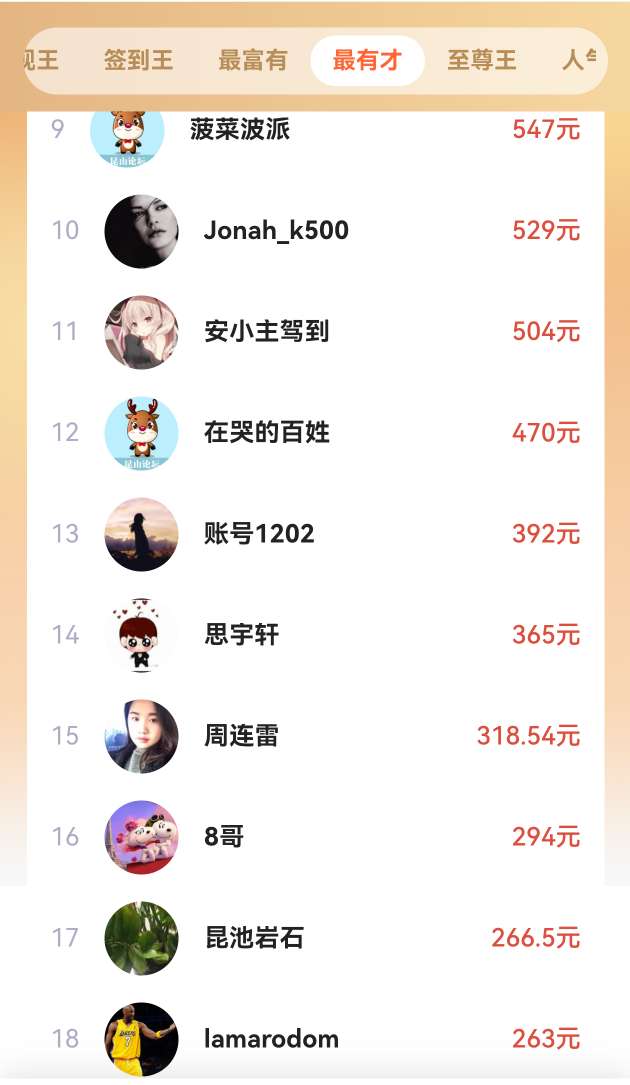The width and height of the screenshot is (630, 1085).
Task: Switch to the 最富有 tab
Action: (253, 60)
